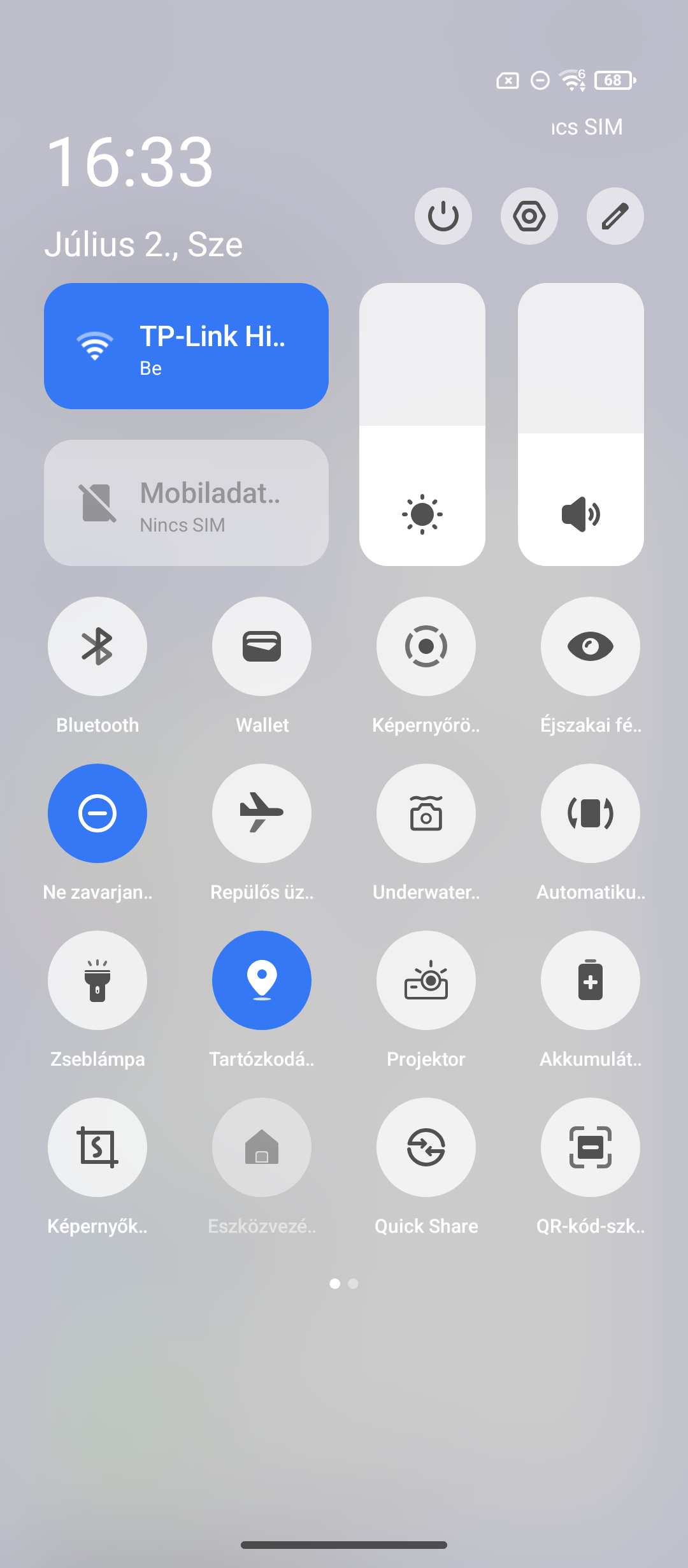Take a screenshot with Képernyők.. tile
This screenshot has height=1568, width=688.
[97, 1147]
